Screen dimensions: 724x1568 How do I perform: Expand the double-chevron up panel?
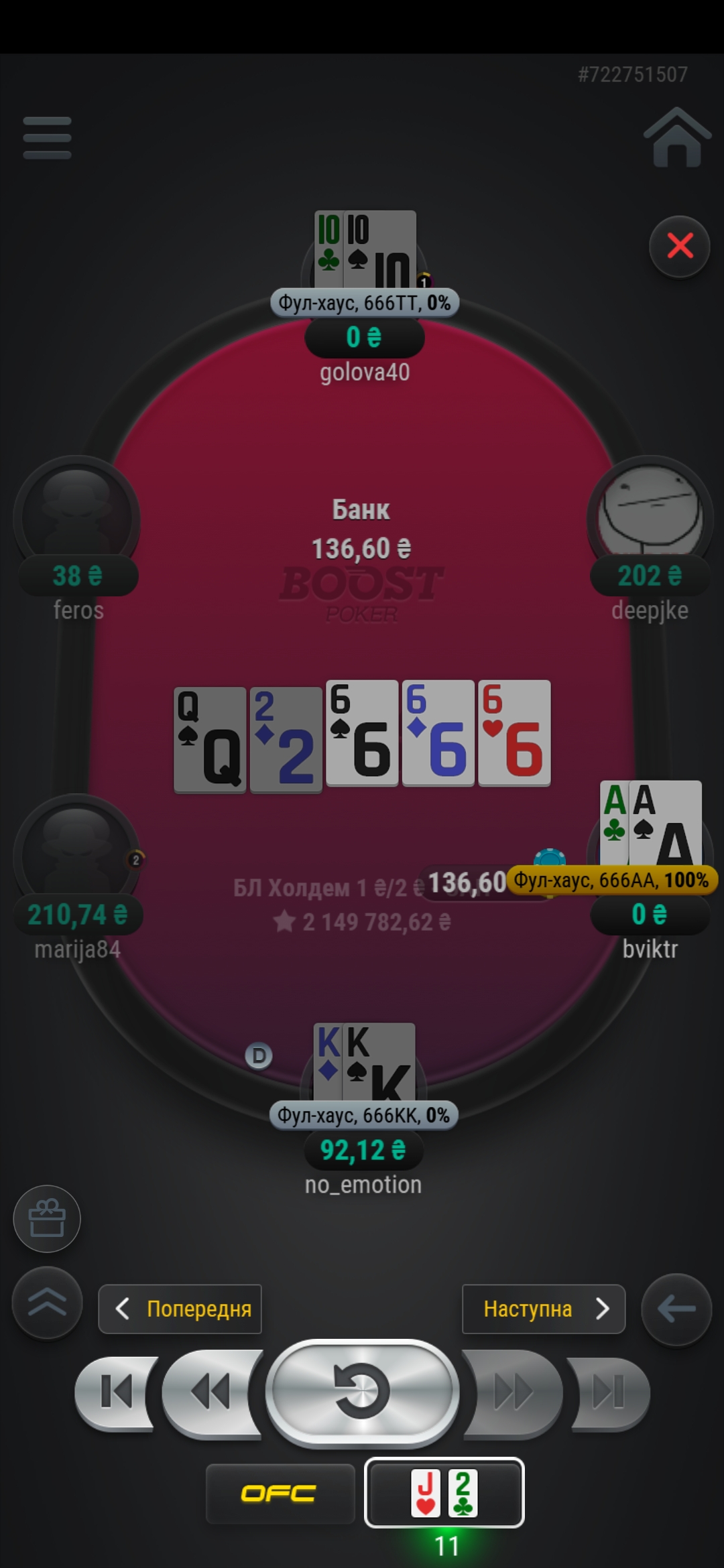coord(47,1303)
